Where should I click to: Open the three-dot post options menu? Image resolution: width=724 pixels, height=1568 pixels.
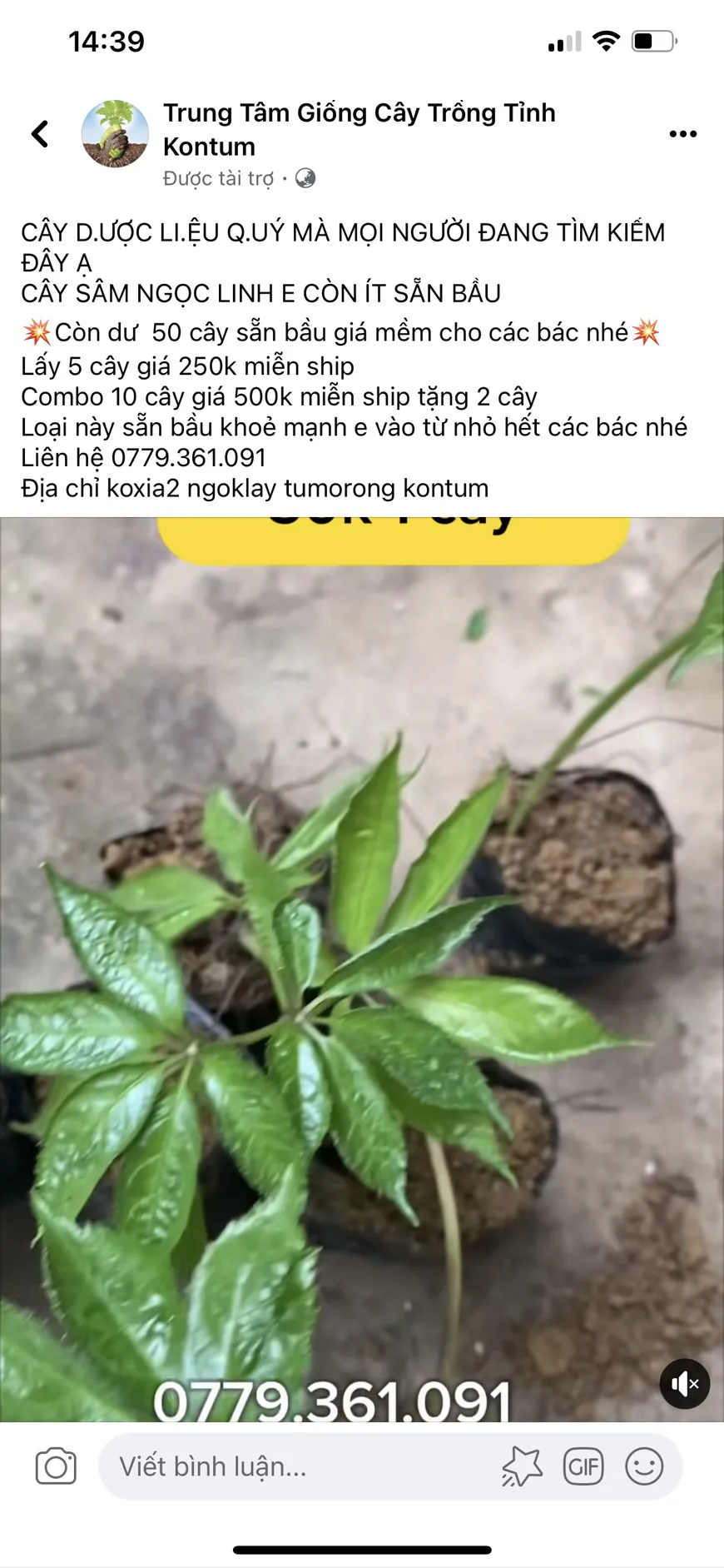pos(682,134)
